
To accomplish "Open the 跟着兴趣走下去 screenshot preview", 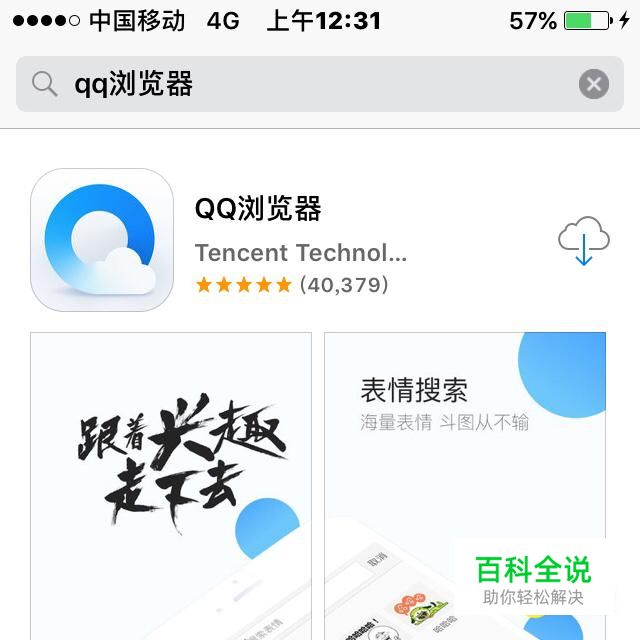I will (171, 485).
